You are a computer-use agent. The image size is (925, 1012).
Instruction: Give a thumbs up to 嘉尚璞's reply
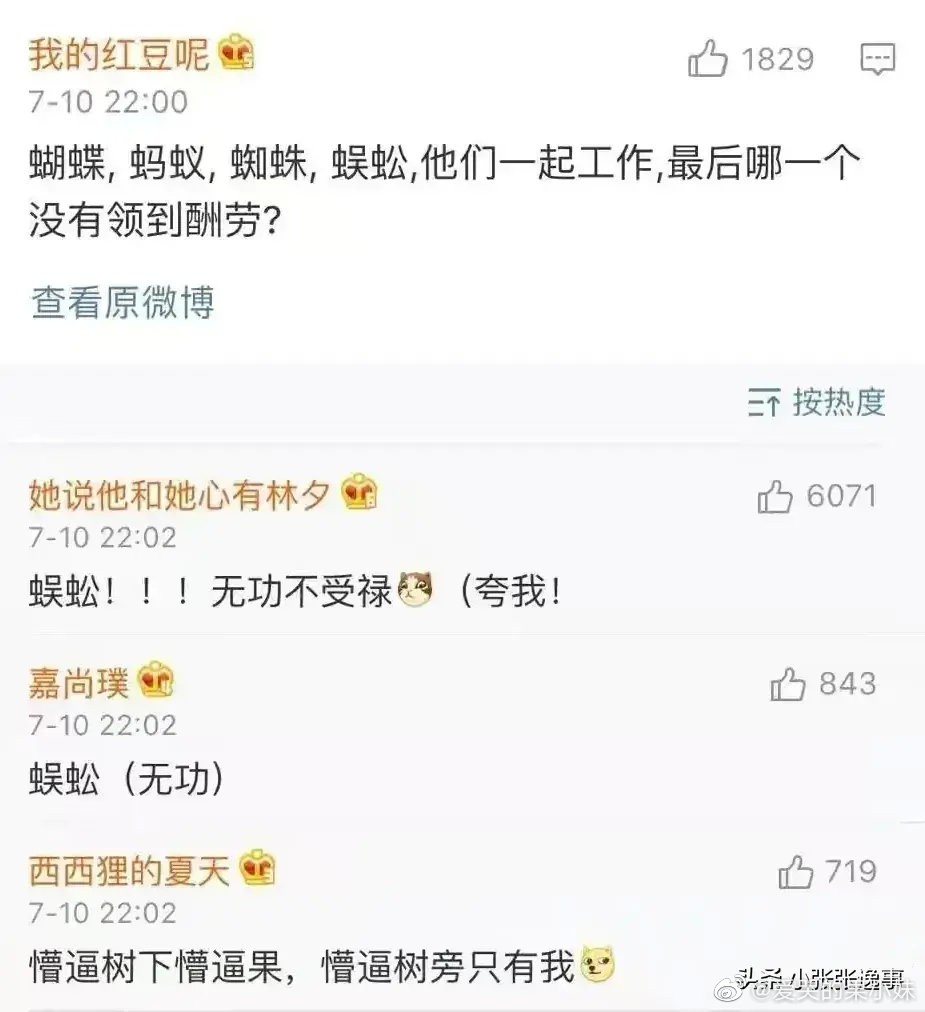(x=788, y=685)
